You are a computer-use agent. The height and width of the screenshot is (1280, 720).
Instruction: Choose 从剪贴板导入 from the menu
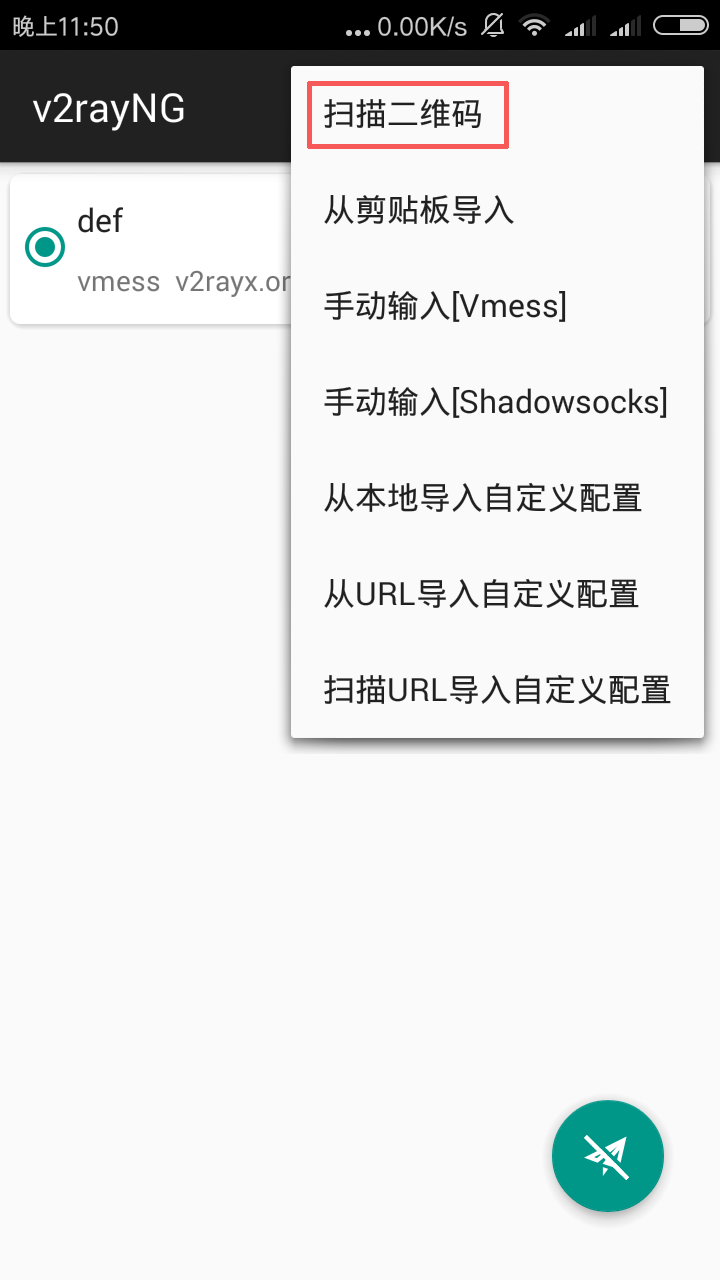(420, 210)
